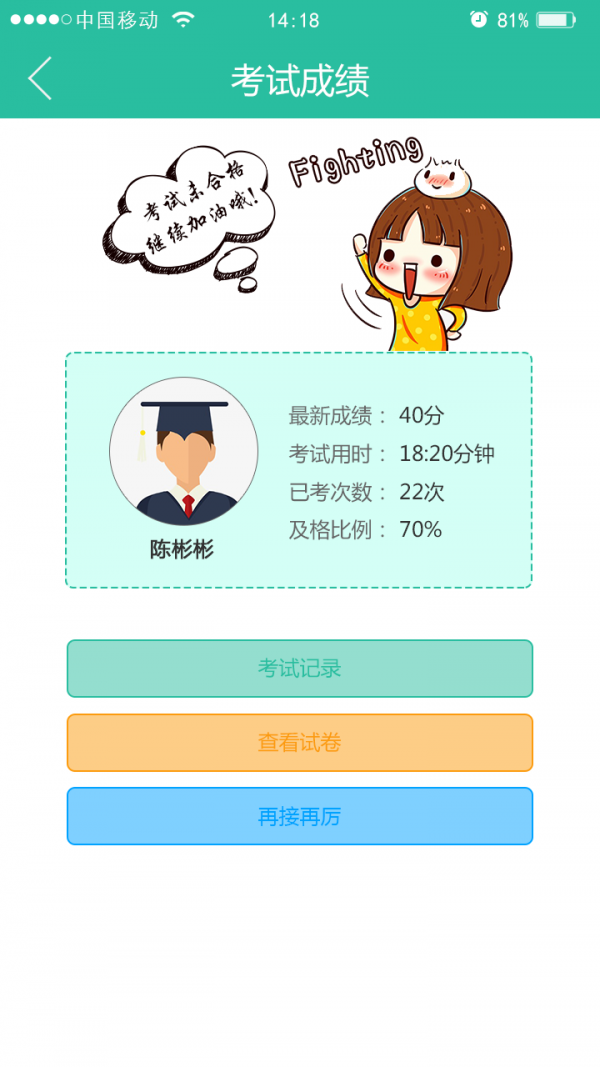Open 考试记录 exam records
The height and width of the screenshot is (1067, 600).
point(300,668)
